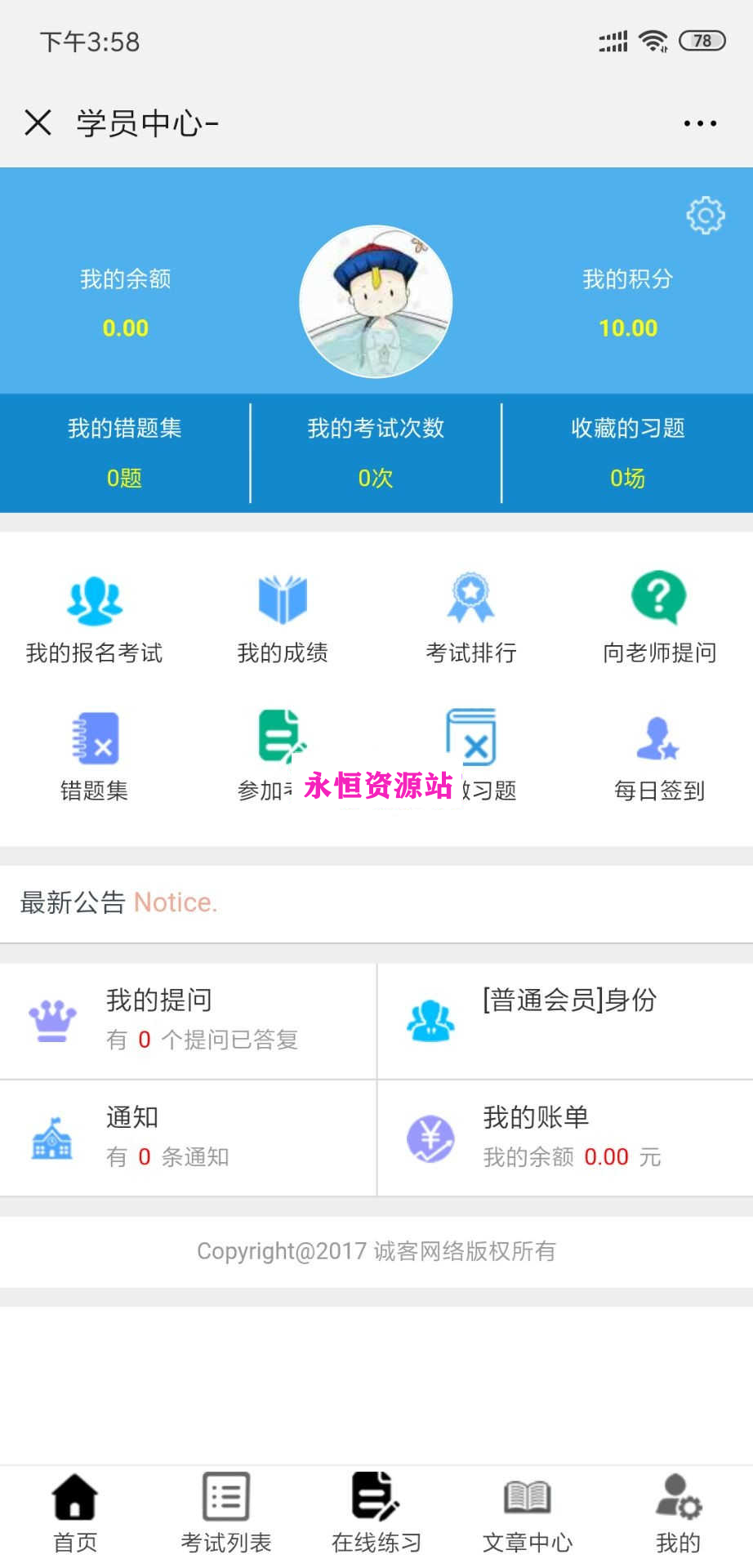View 我的成绩 scores
753x1568 pixels.
pos(283,618)
